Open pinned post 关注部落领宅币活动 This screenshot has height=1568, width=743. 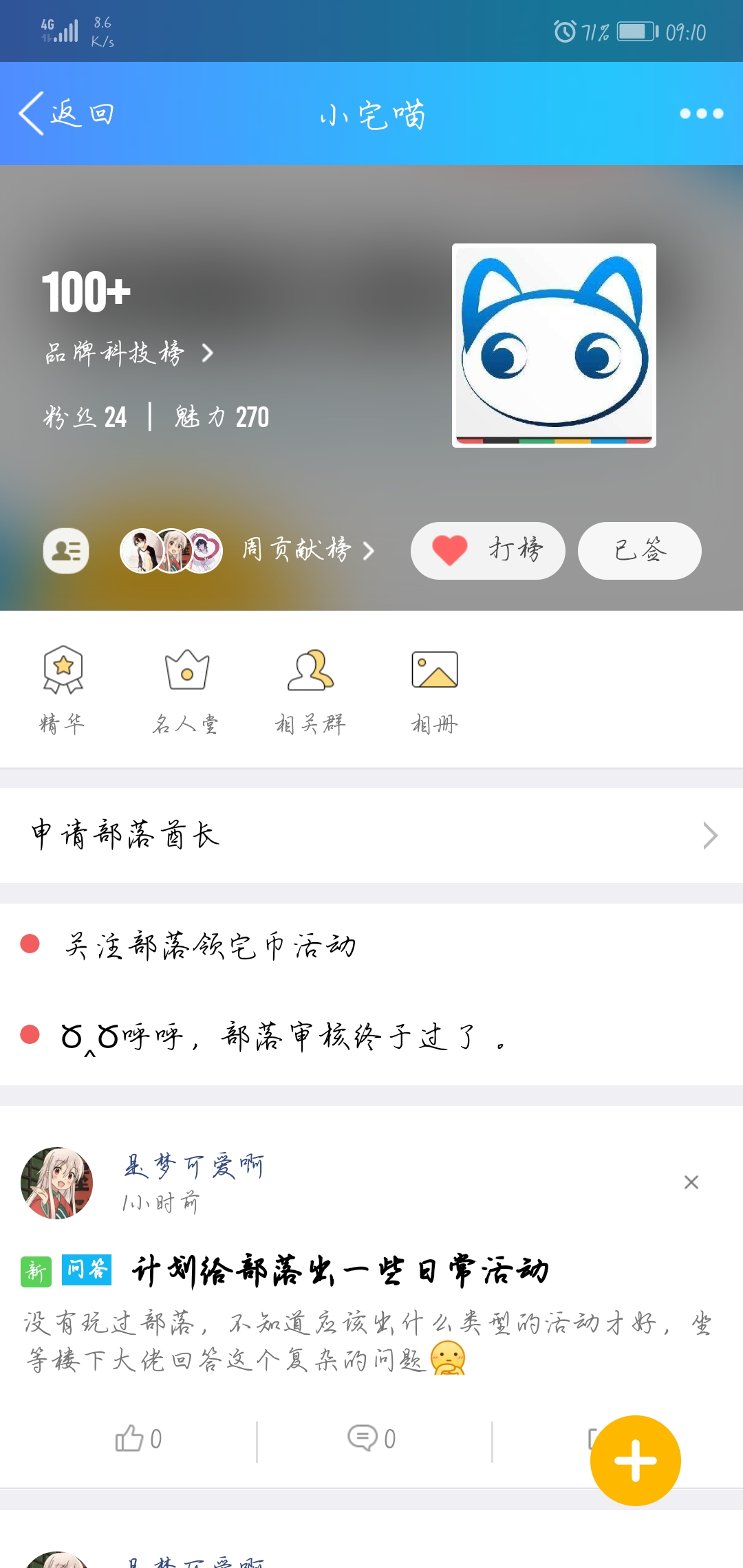[x=210, y=946]
